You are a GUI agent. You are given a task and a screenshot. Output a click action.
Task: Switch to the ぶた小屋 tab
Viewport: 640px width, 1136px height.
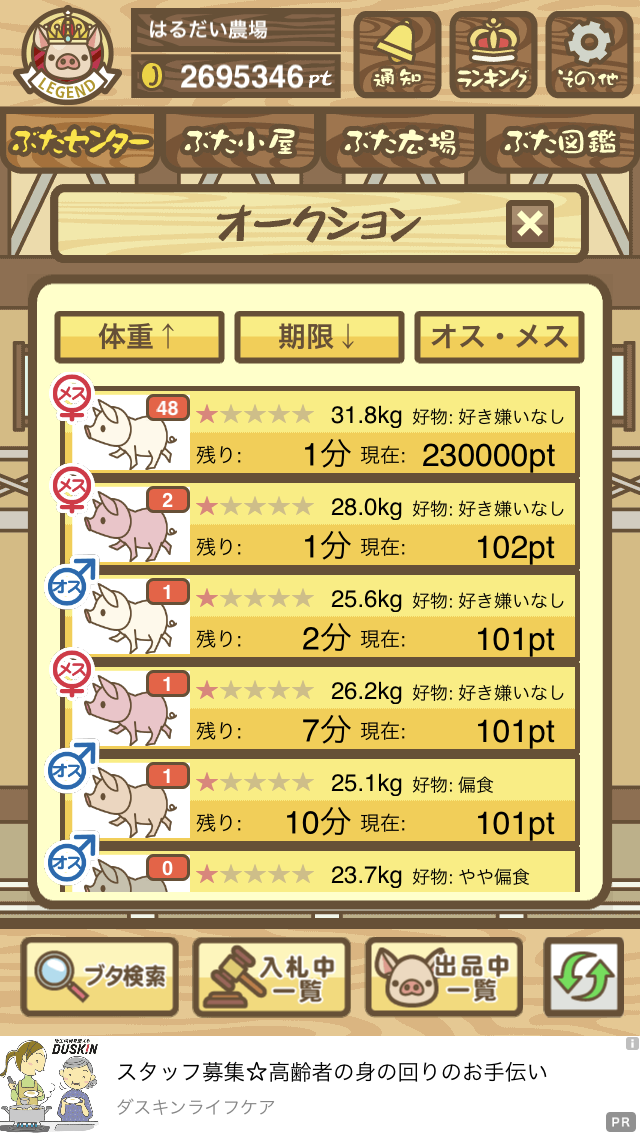click(x=238, y=141)
